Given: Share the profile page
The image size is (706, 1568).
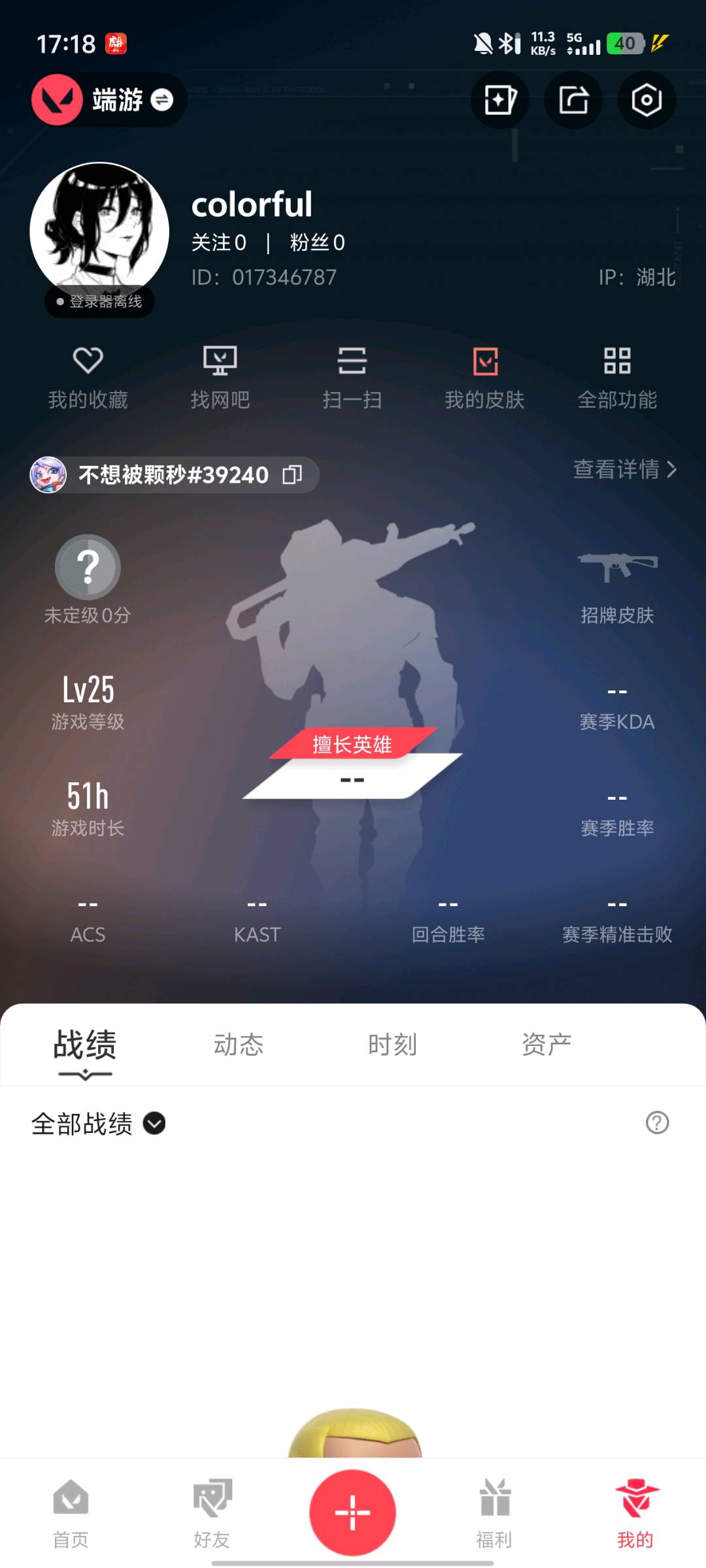Looking at the screenshot, I should pos(573,100).
